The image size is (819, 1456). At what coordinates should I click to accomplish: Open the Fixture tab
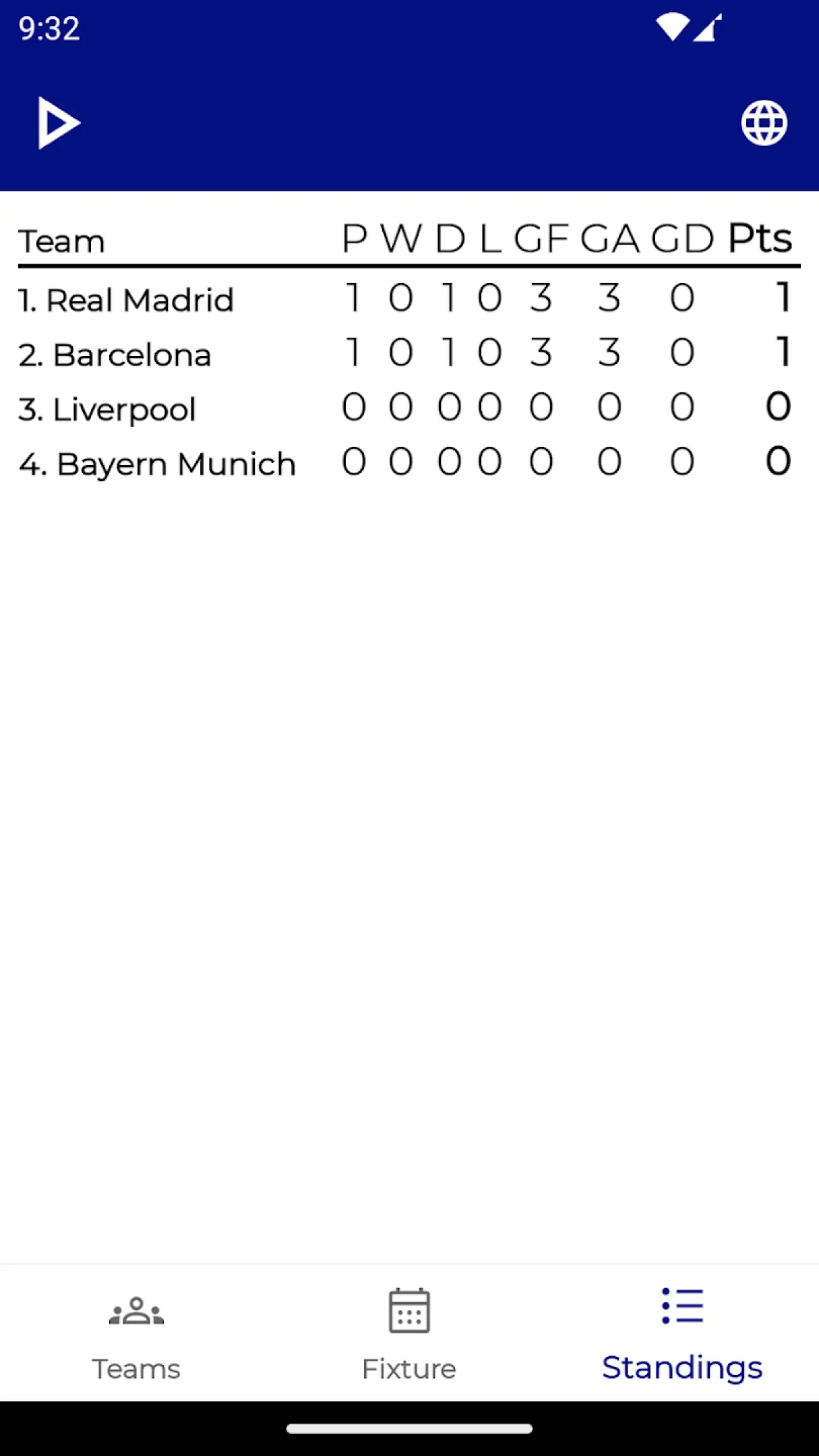[x=409, y=1332]
